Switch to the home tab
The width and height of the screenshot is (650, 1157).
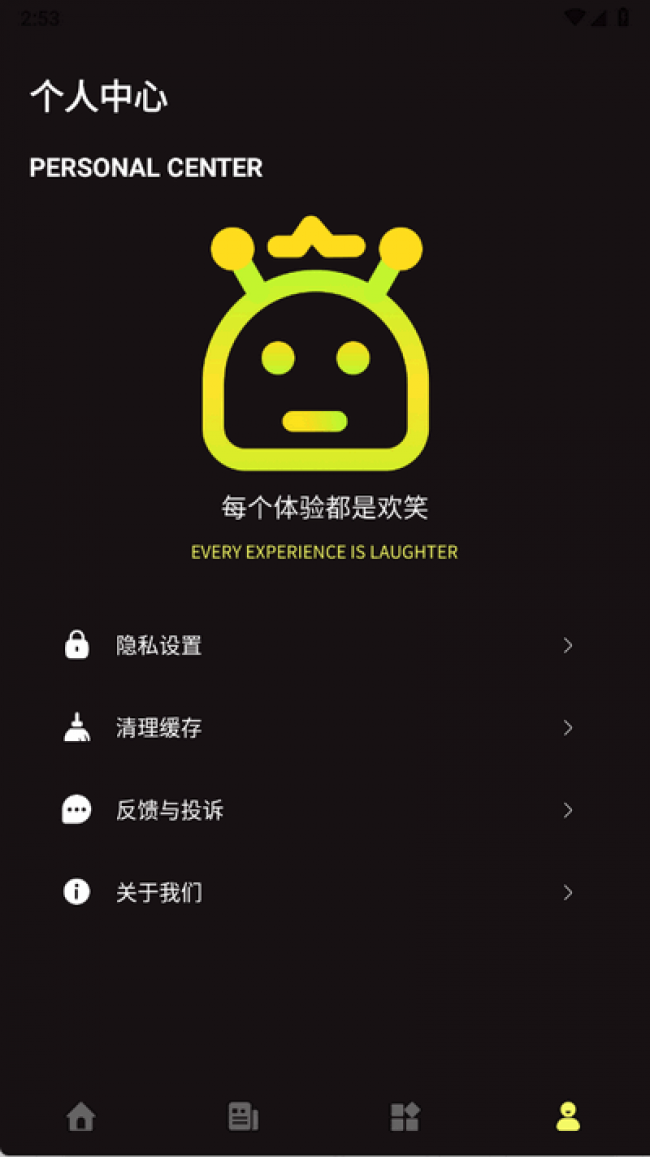coord(81,1116)
